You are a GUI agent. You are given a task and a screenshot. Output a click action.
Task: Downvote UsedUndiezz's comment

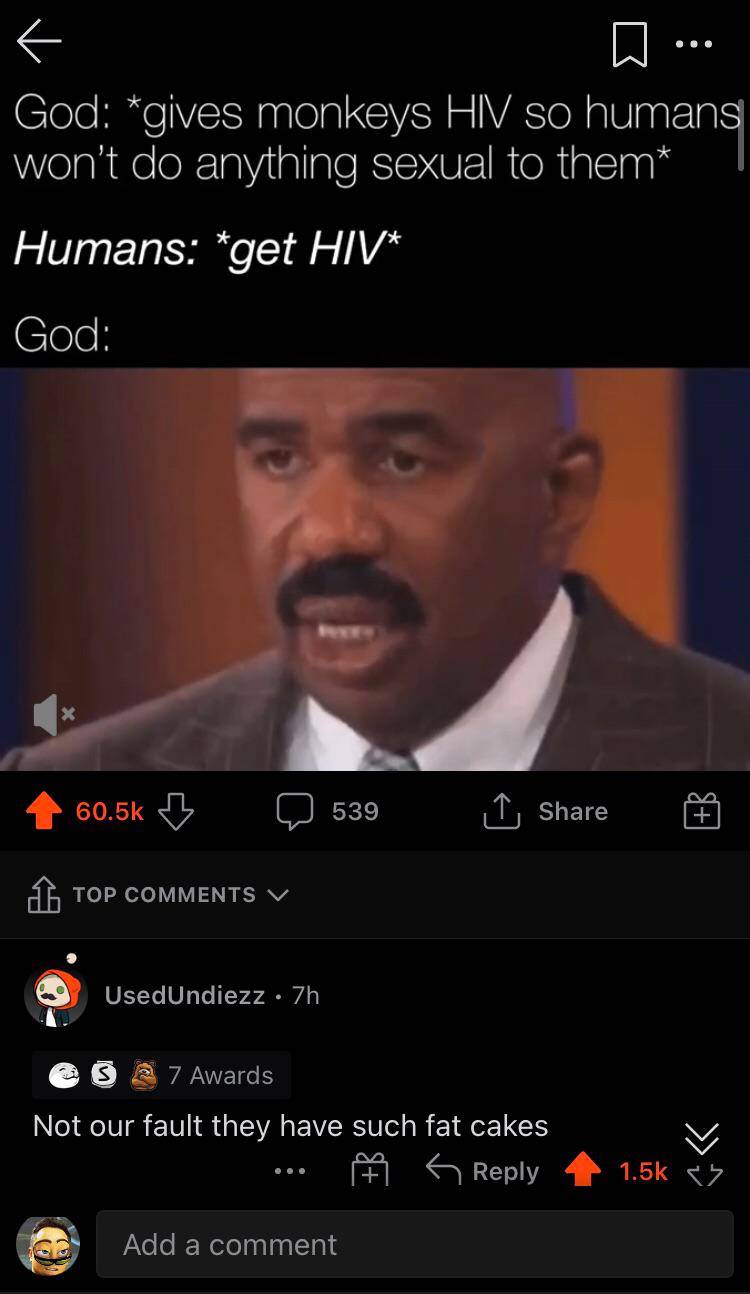click(704, 1174)
